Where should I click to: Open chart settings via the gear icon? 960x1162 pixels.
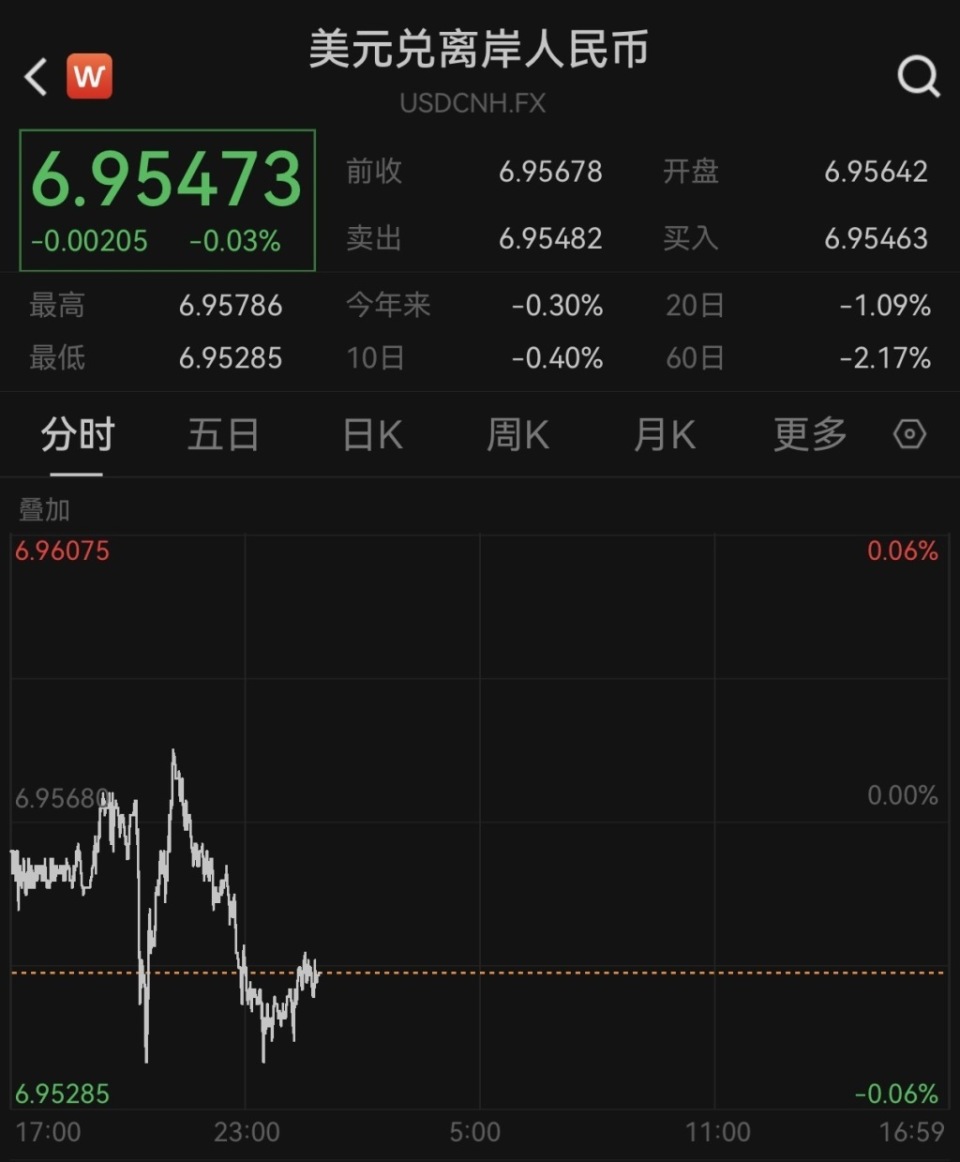908,433
